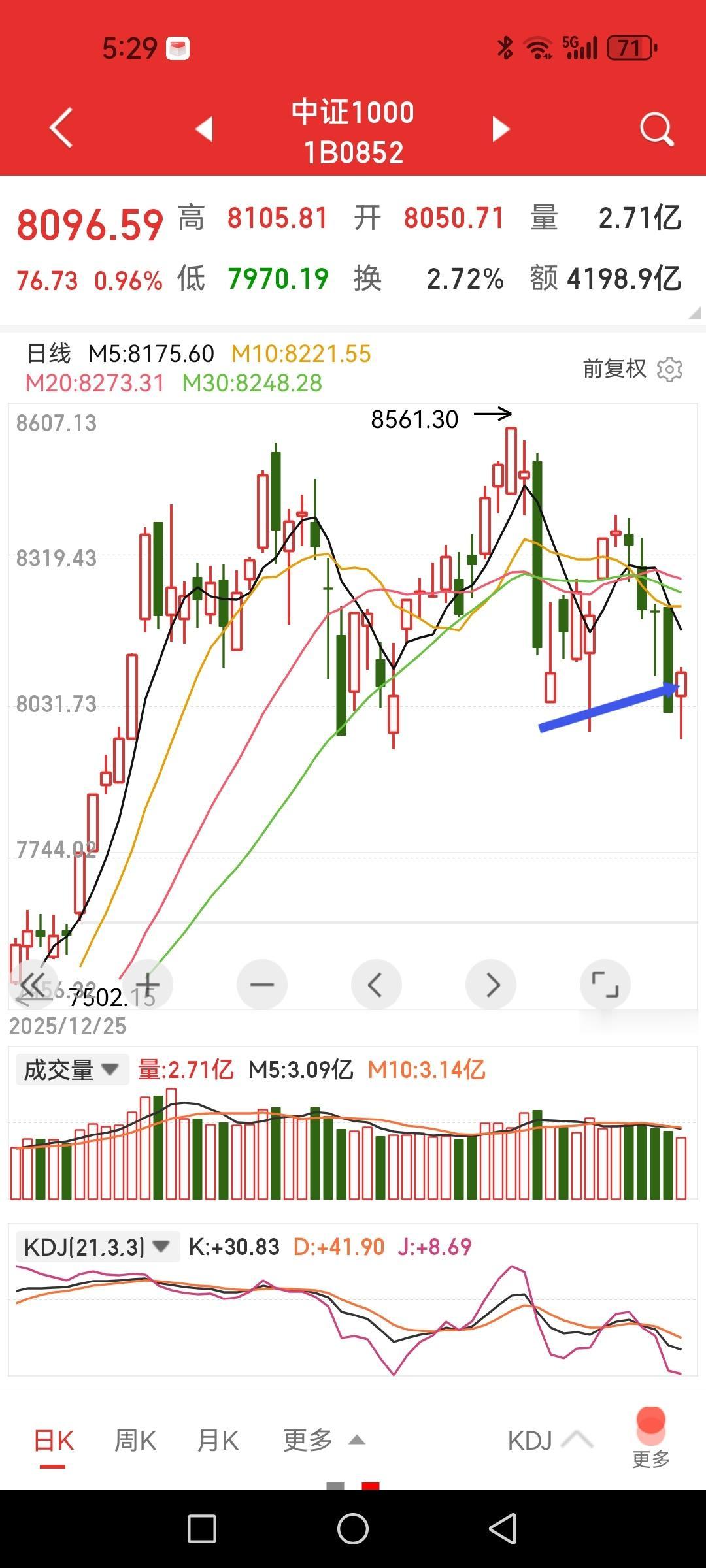Switch to the previous index
Image resolution: width=706 pixels, height=1568 pixels.
pos(205,129)
